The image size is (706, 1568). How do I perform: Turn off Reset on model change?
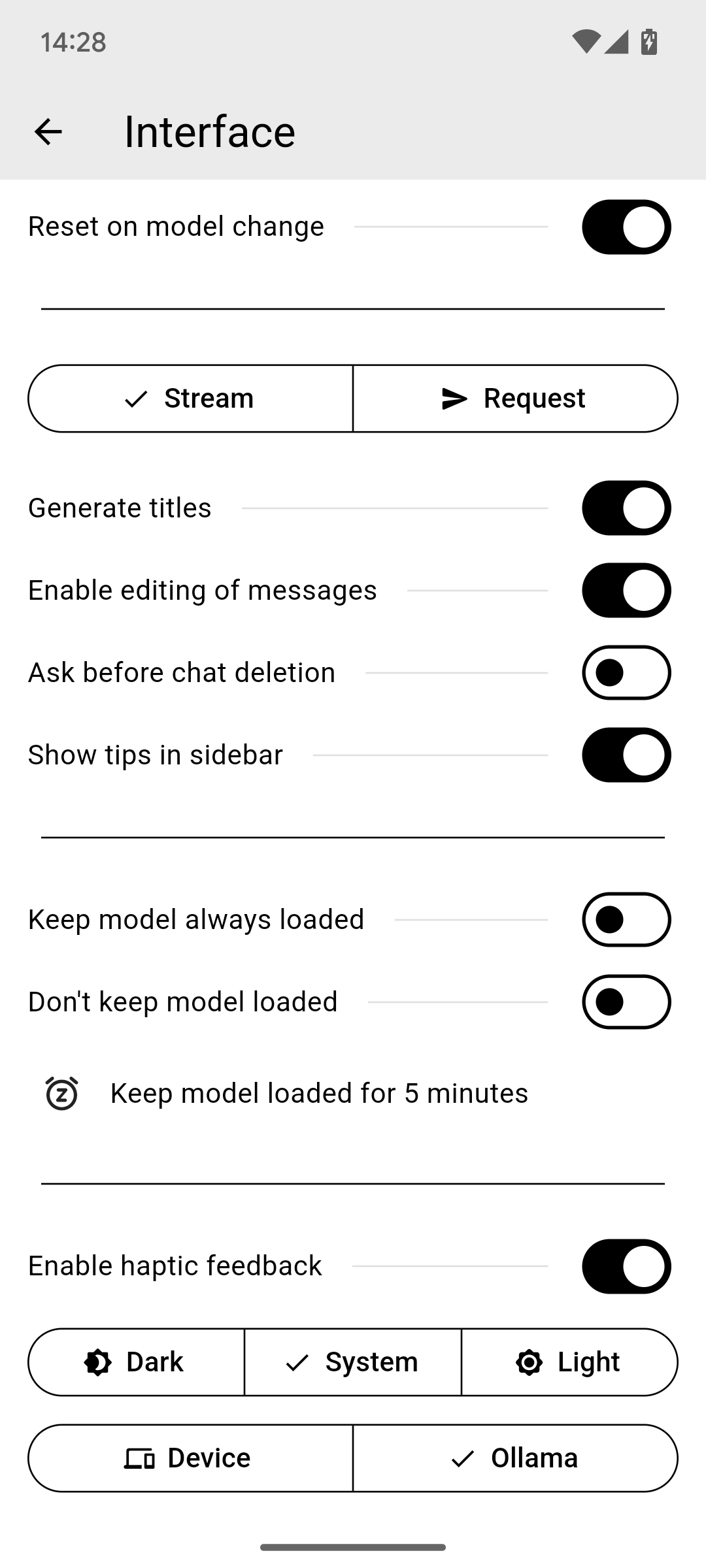pos(626,227)
